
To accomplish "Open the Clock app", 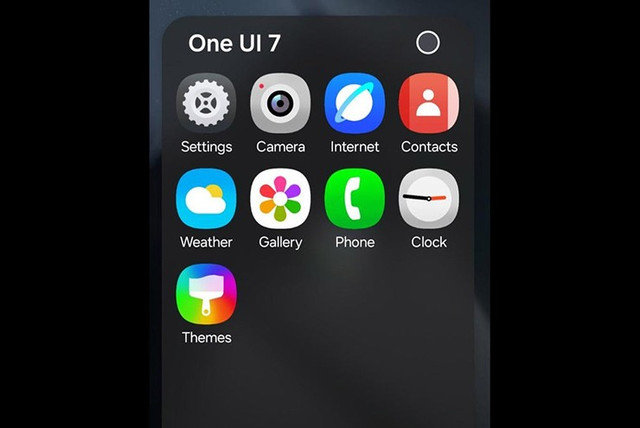I will click(429, 199).
